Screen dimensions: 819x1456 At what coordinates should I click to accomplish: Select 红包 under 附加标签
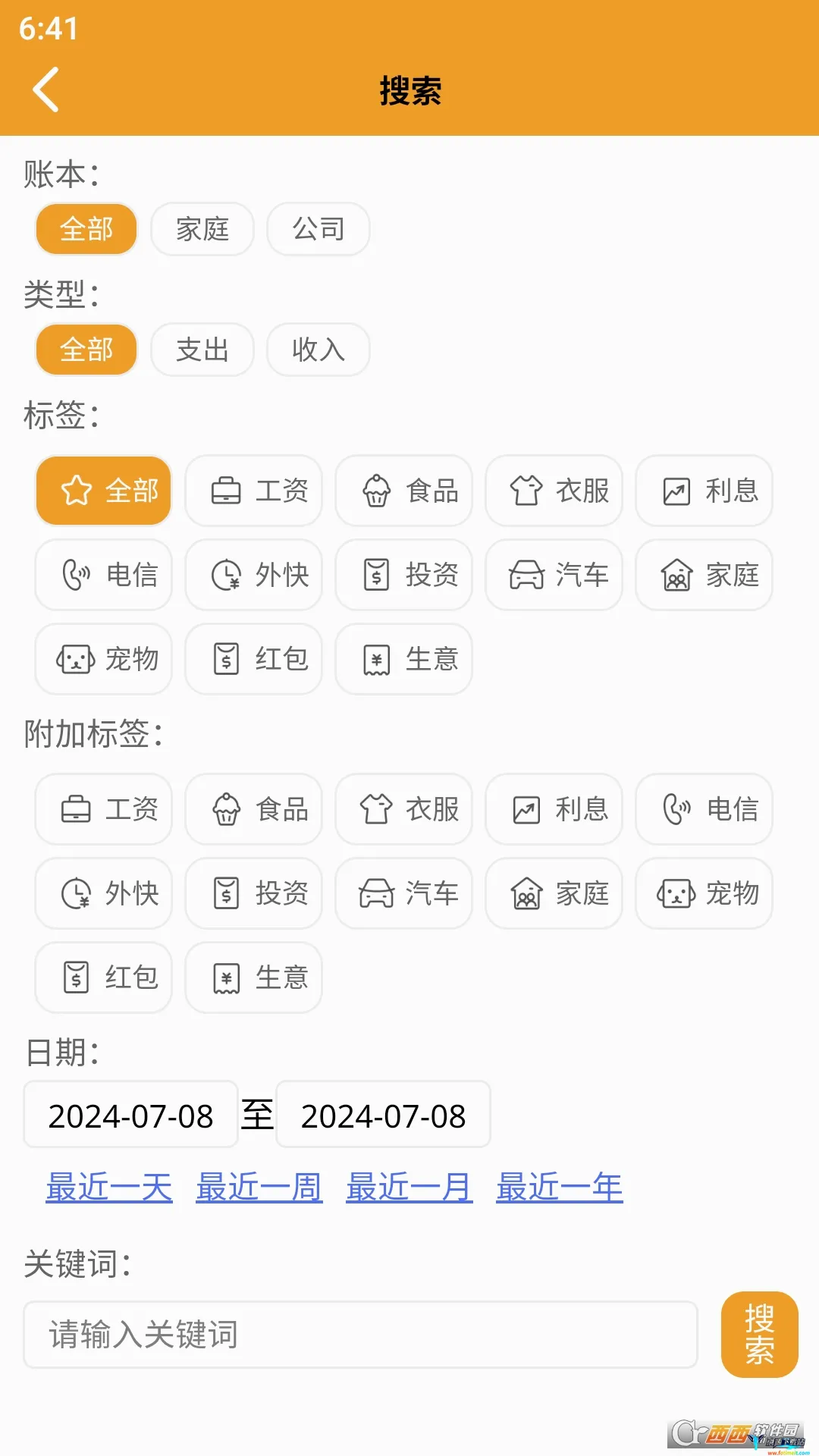(104, 977)
